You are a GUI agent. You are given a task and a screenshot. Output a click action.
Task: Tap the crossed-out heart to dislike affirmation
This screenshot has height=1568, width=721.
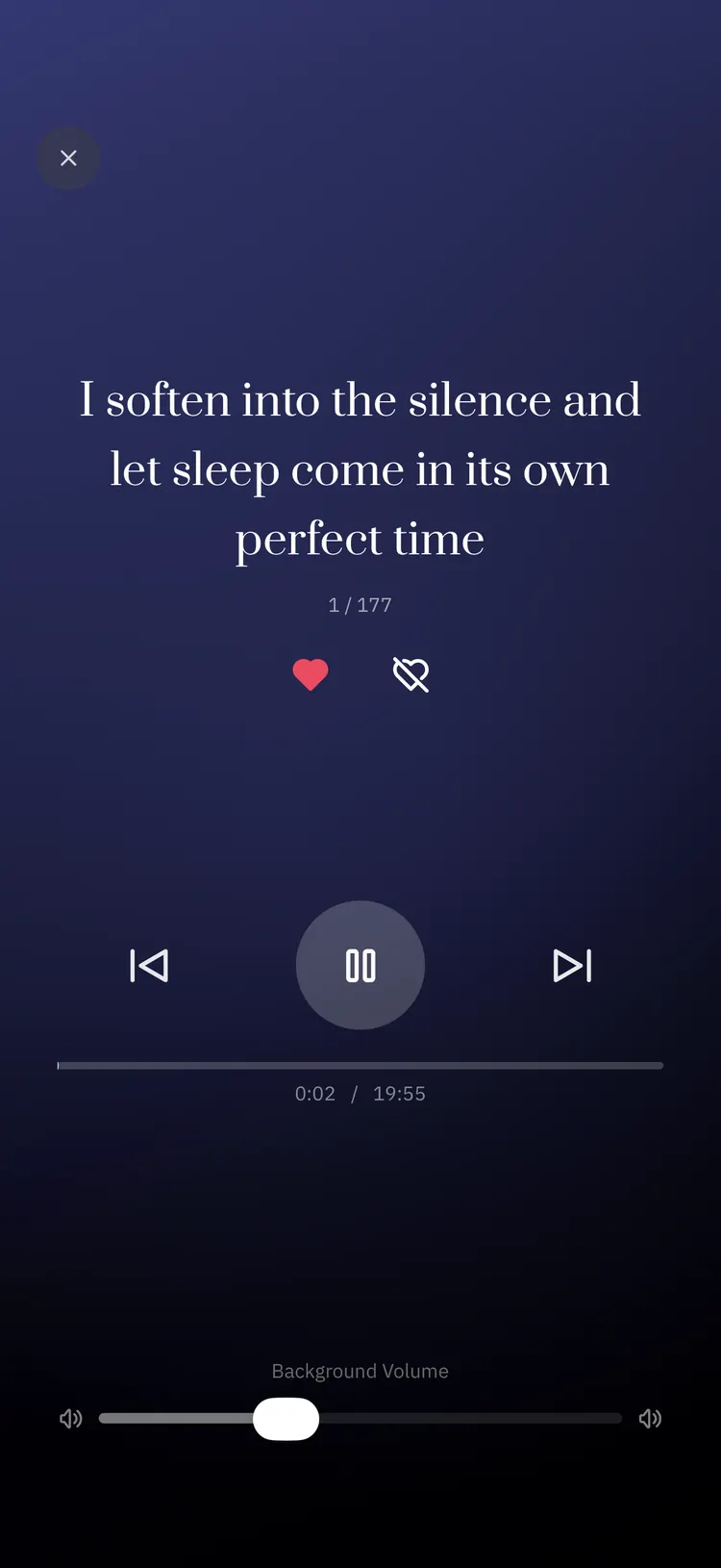tap(411, 674)
